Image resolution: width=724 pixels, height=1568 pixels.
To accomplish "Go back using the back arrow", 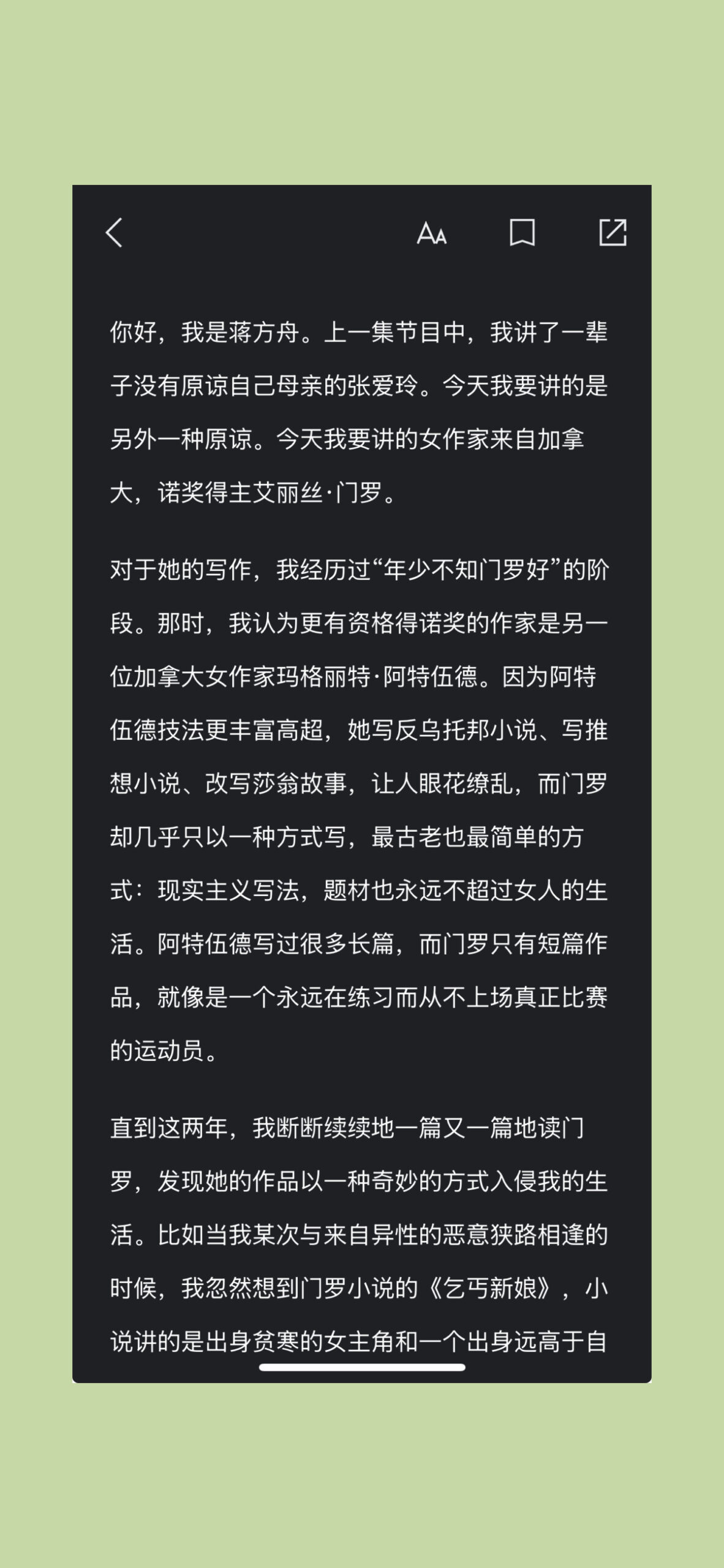I will pos(114,233).
